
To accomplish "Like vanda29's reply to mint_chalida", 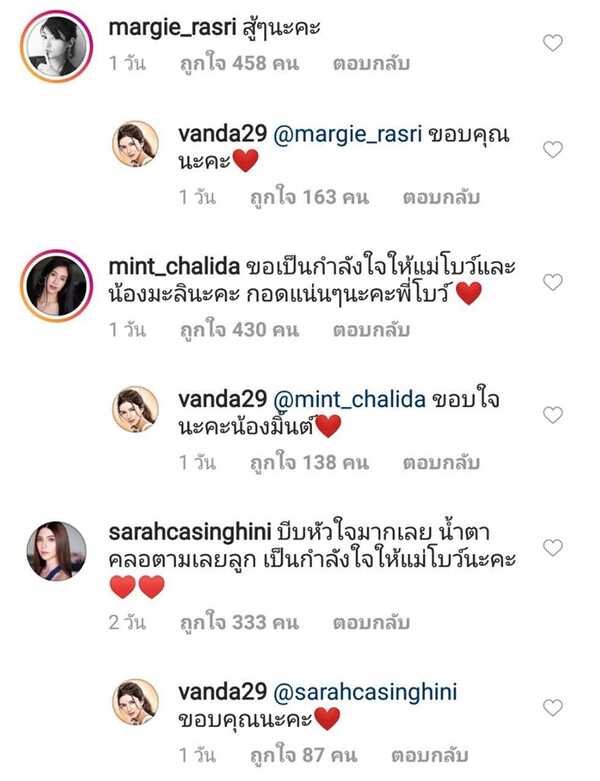I will [x=552, y=414].
